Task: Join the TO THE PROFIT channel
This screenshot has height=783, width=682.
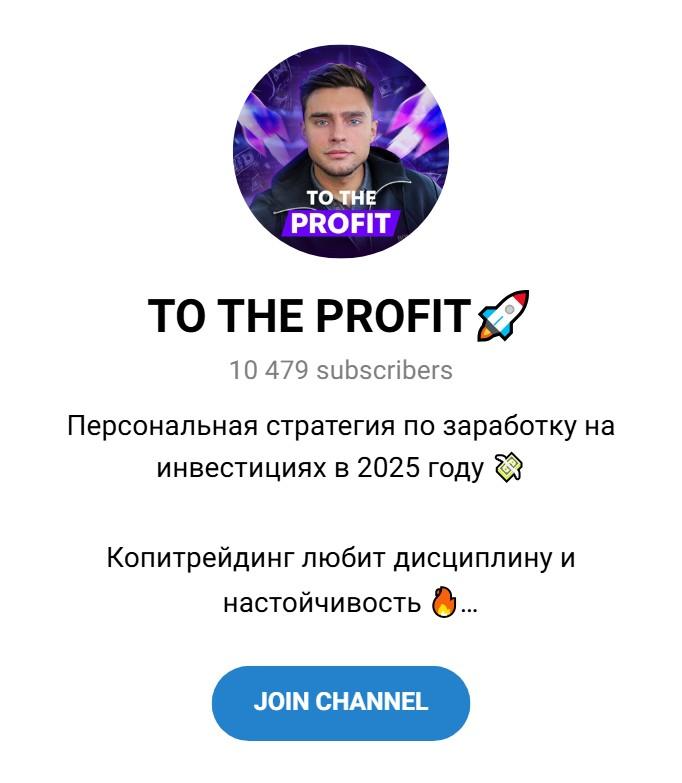Action: click(340, 702)
